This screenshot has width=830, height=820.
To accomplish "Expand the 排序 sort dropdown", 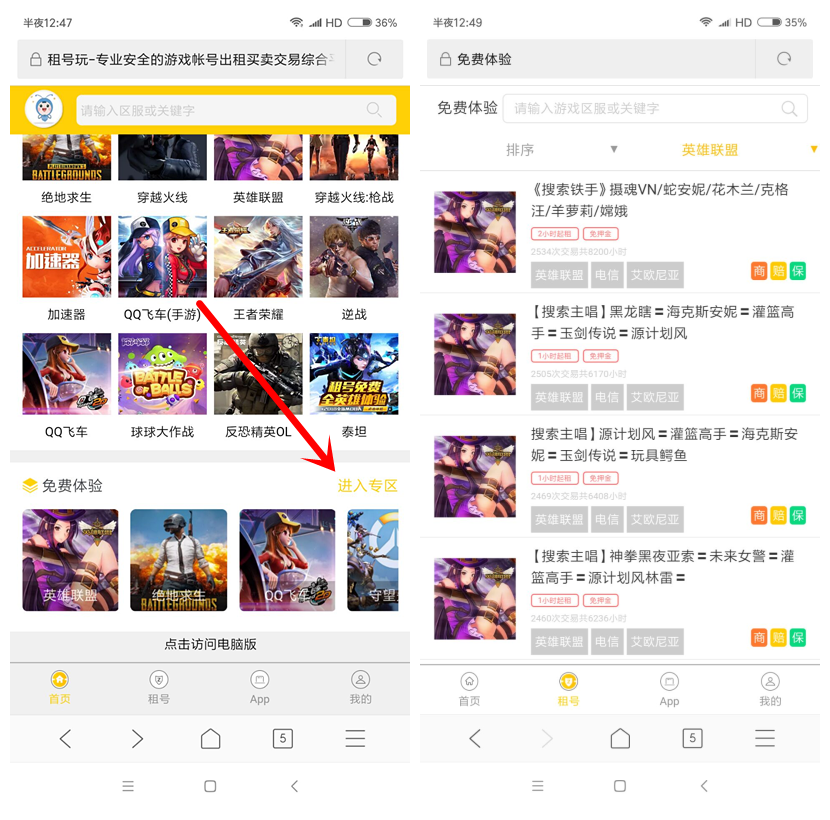I will click(x=560, y=150).
